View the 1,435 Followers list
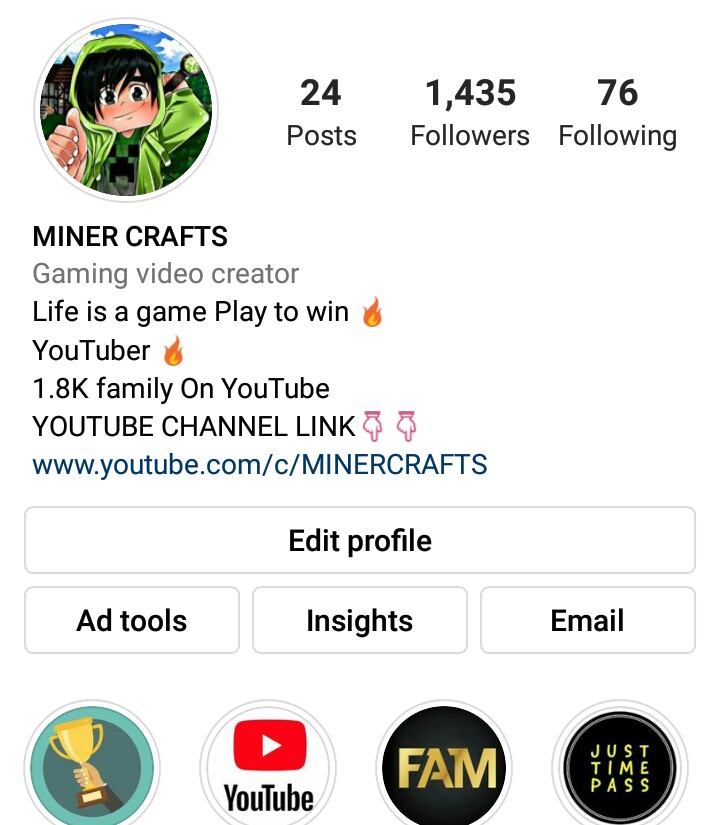720x825 pixels. click(x=470, y=113)
